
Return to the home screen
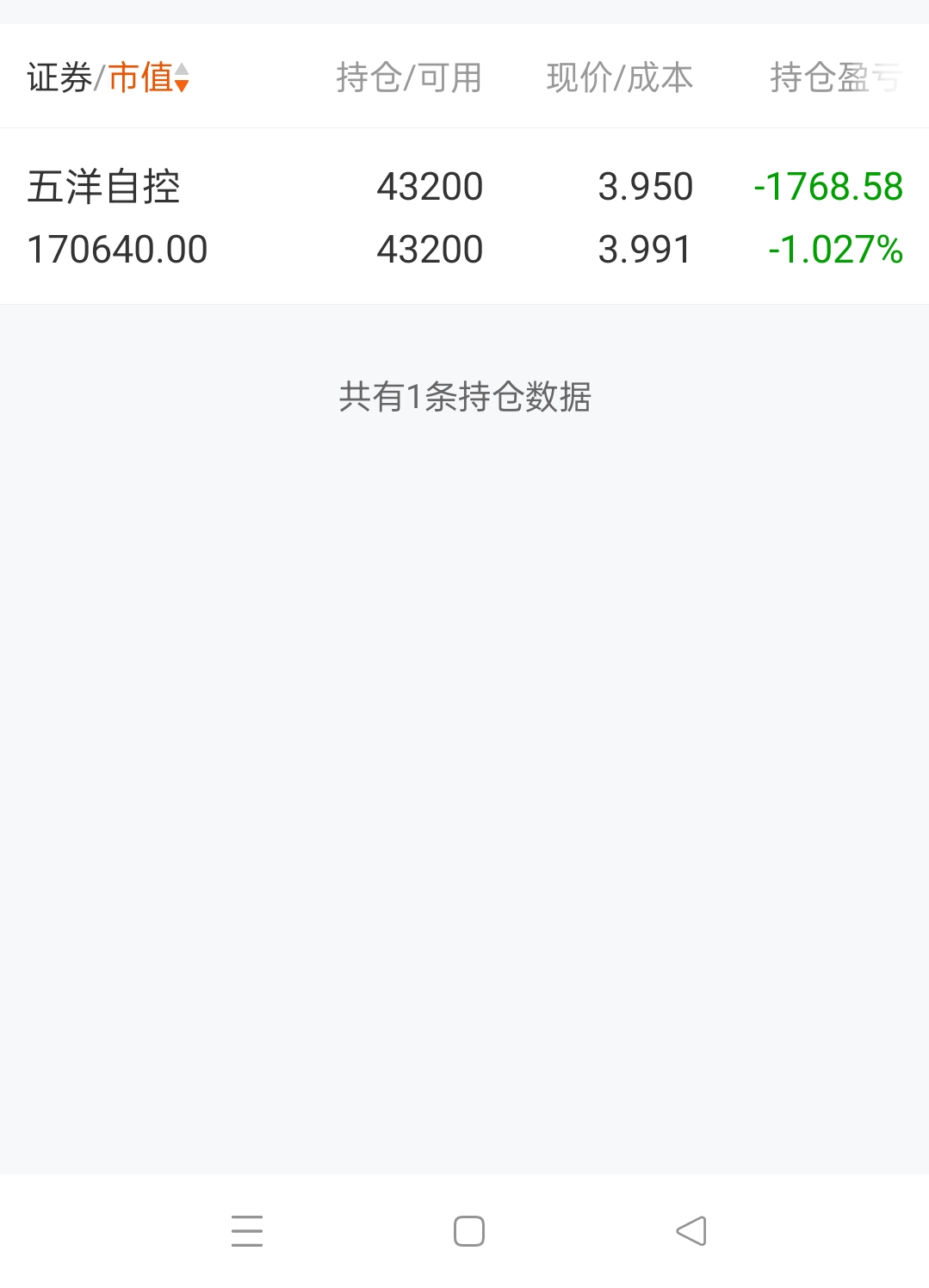(x=469, y=1231)
